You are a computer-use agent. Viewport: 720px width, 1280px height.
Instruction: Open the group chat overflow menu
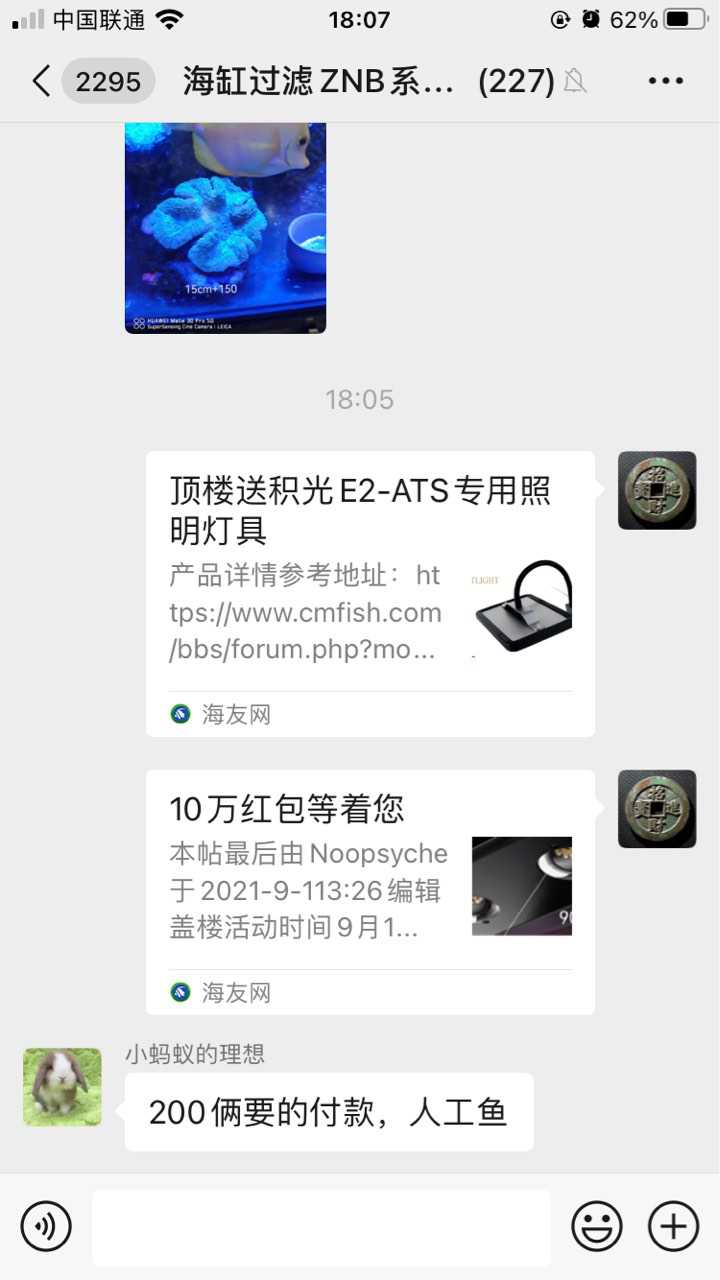point(665,81)
